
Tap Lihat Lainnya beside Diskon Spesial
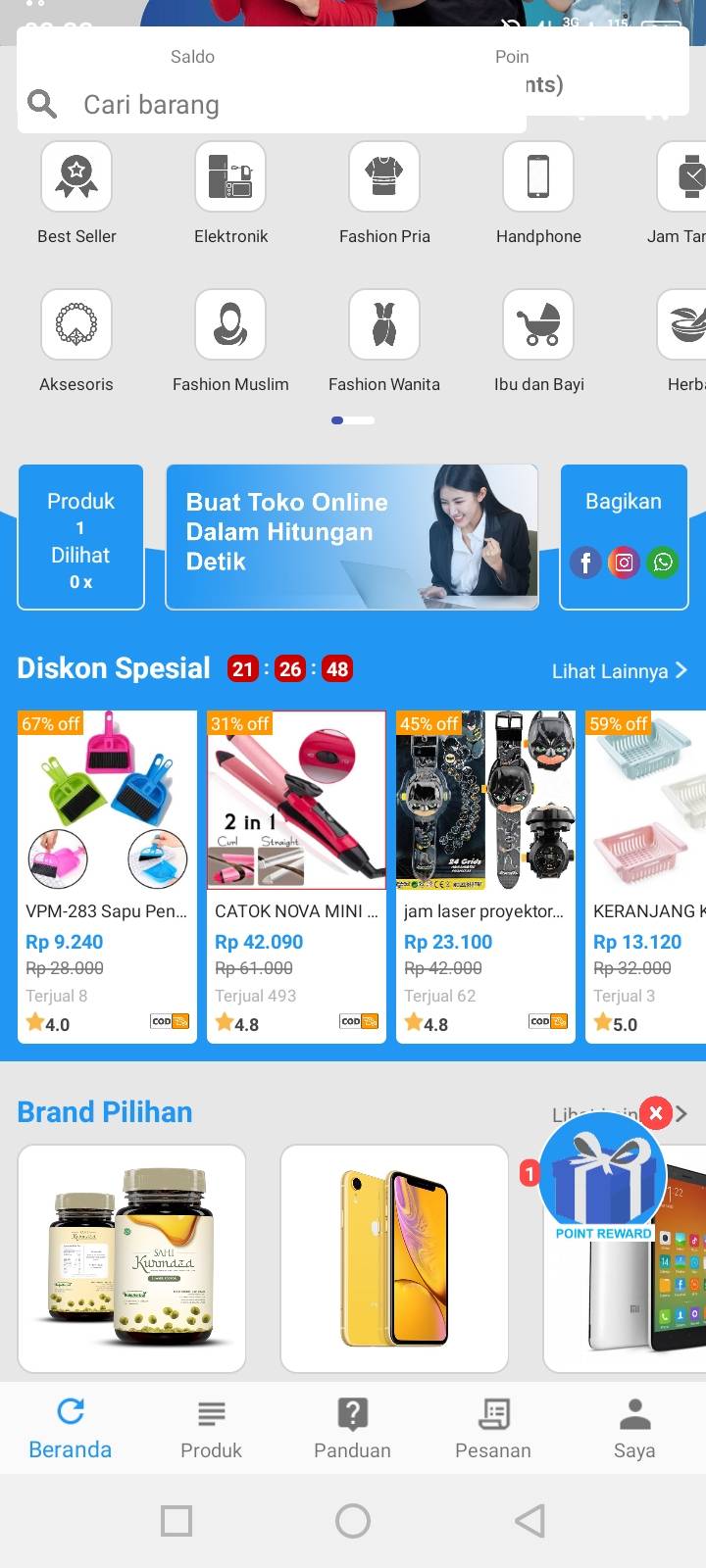pos(620,671)
